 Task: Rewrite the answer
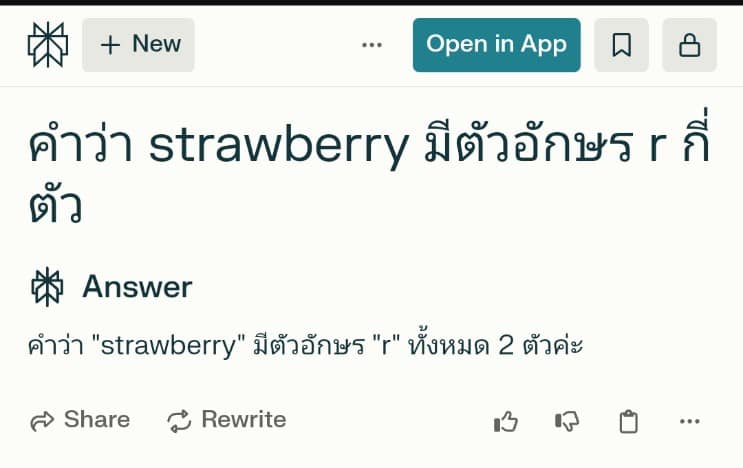226,420
